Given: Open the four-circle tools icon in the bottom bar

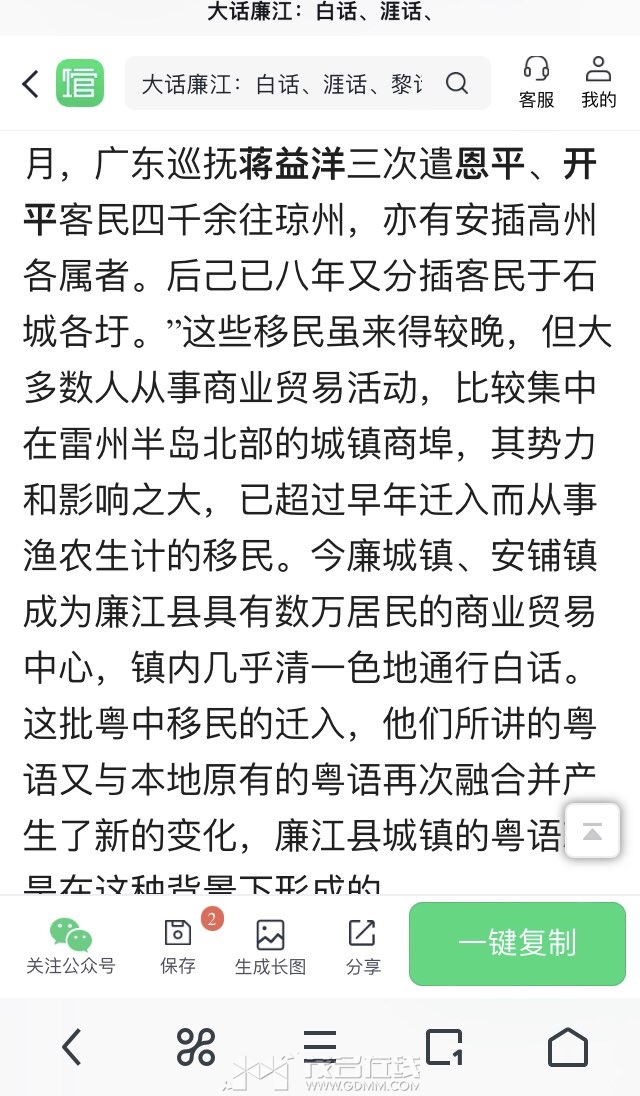Looking at the screenshot, I should (x=196, y=1047).
